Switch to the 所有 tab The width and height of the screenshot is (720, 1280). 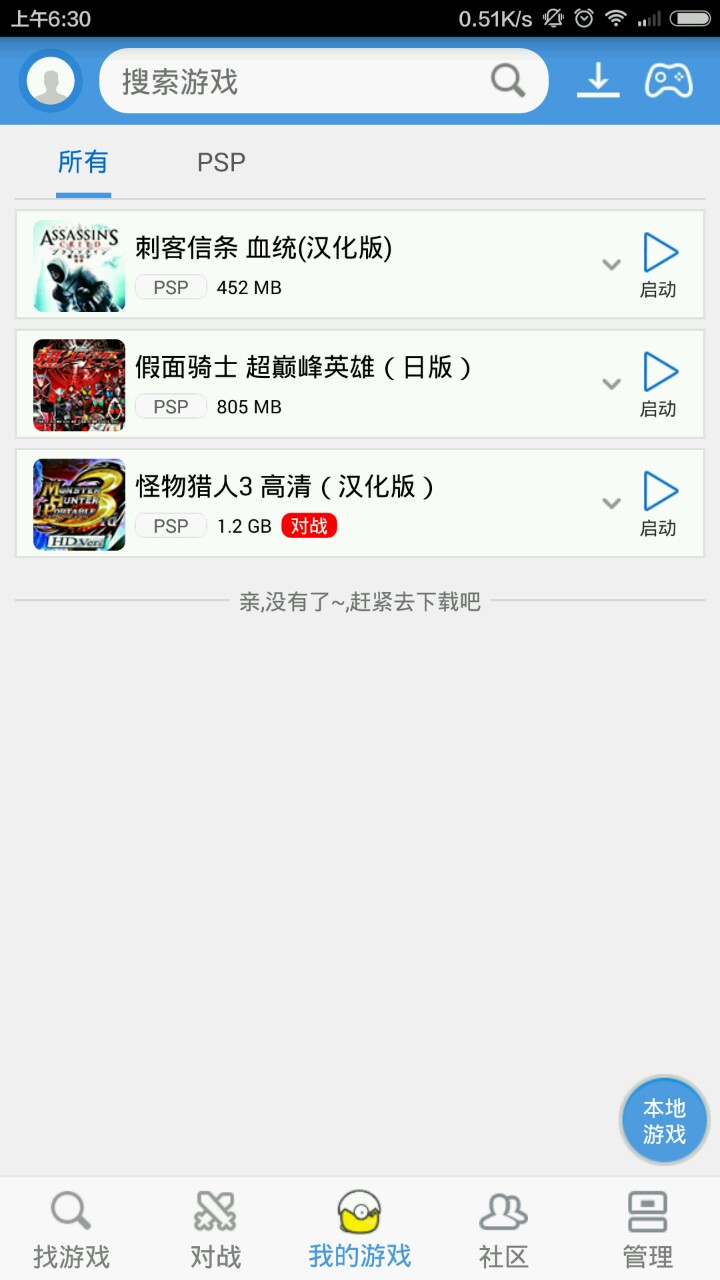pos(83,163)
